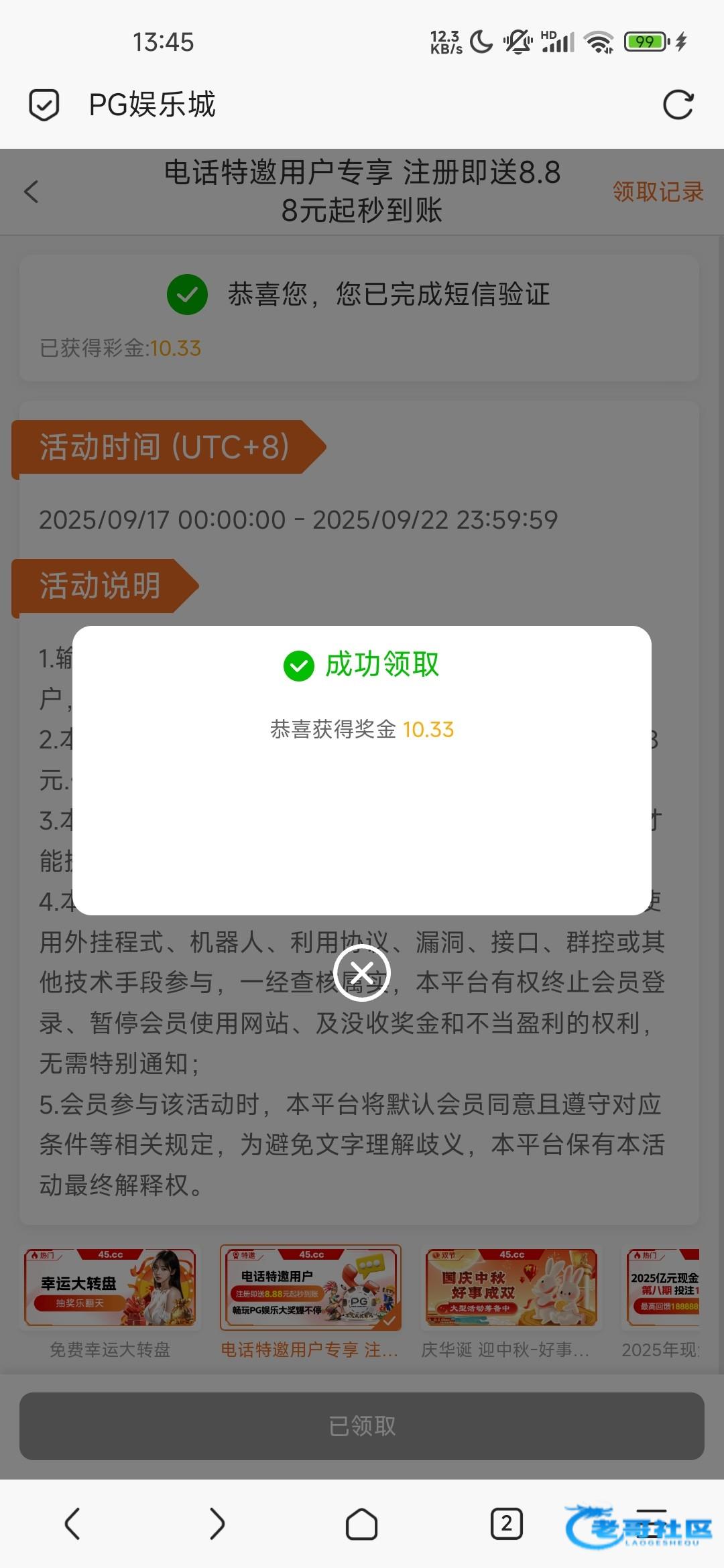
Task: Go back using the page header arrow
Action: coord(32,192)
